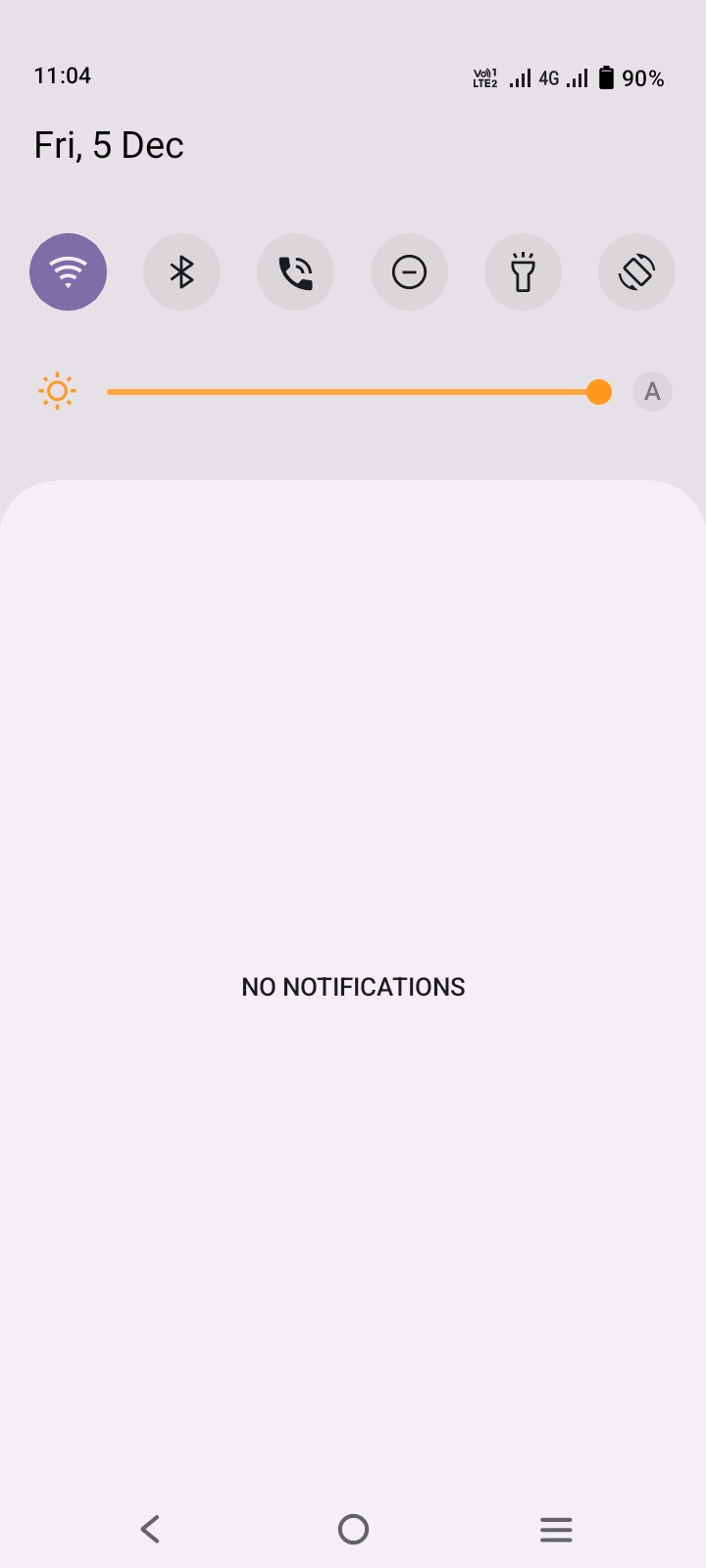Go back using navigation bar arrow

[150, 1529]
